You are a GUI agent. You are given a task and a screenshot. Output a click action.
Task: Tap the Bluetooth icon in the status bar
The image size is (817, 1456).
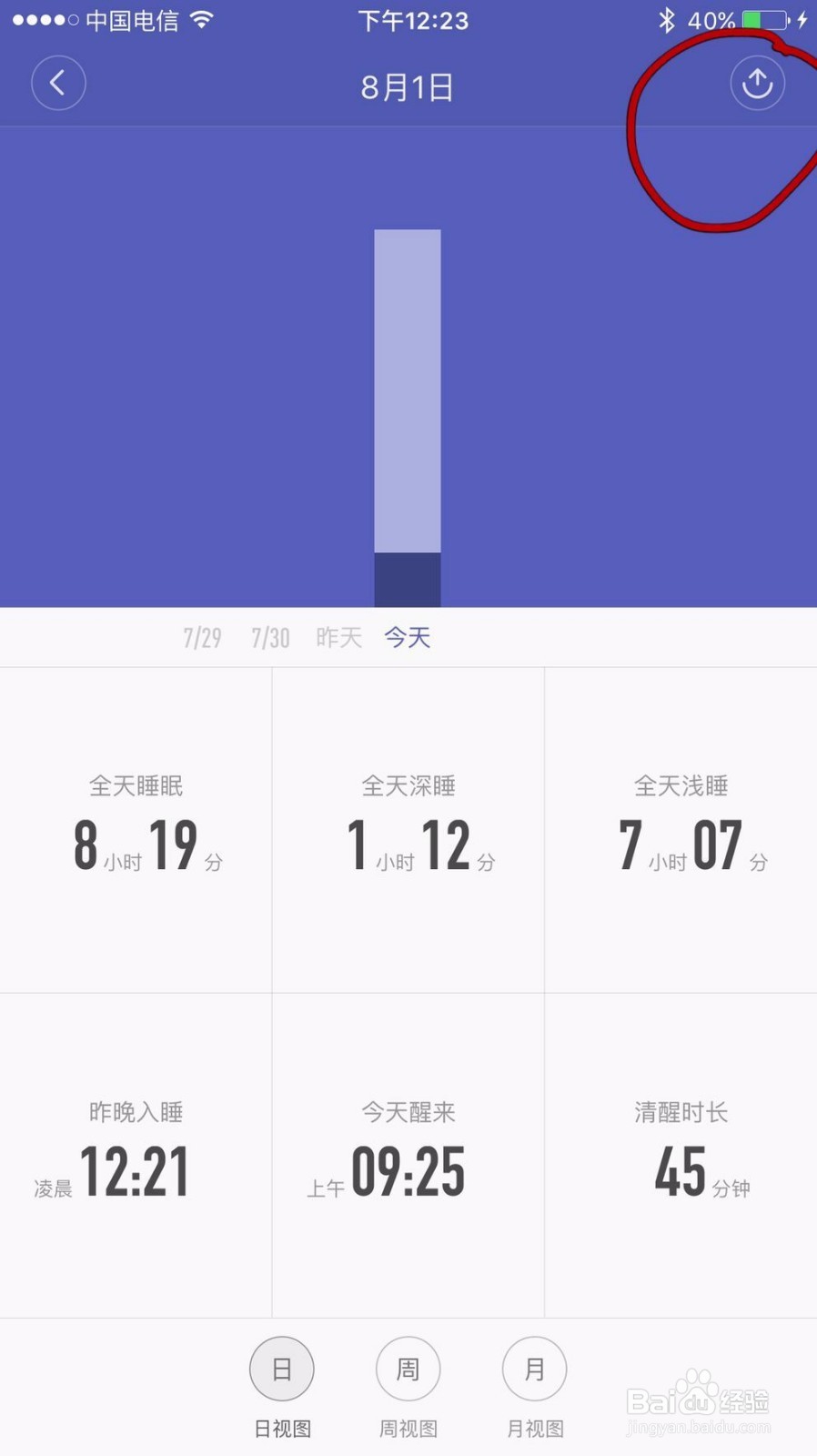[667, 20]
